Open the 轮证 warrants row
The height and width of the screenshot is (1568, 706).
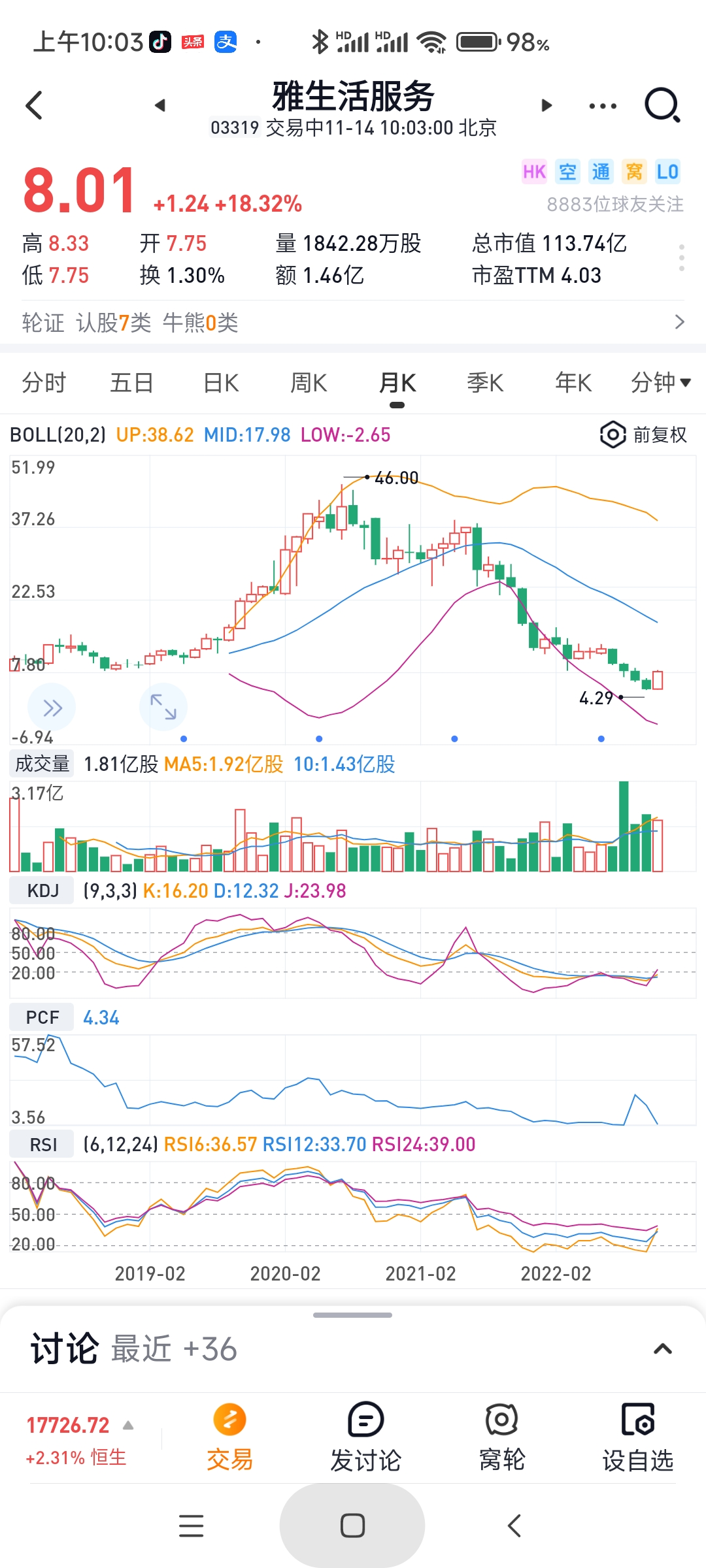353,322
